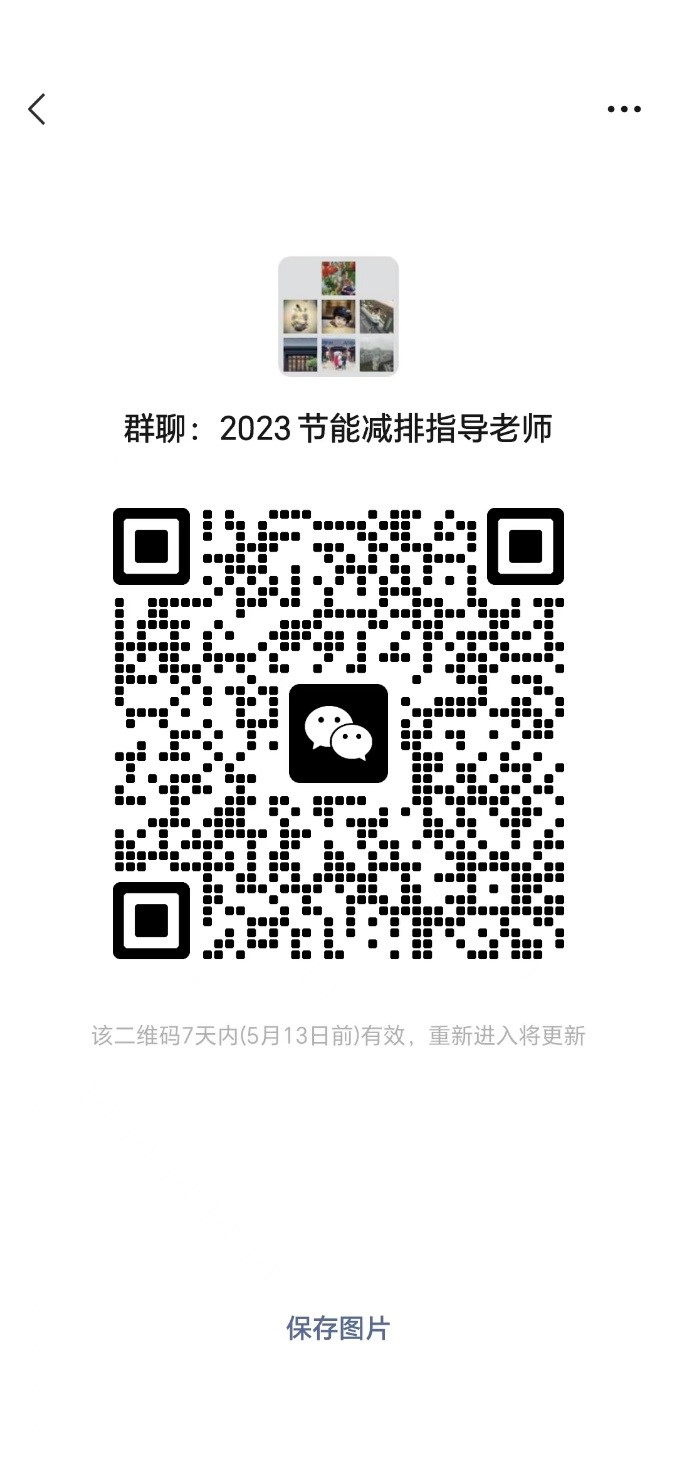This screenshot has height=1467, width=677.
Task: Tap 保存图片 to save the image
Action: click(x=338, y=1328)
